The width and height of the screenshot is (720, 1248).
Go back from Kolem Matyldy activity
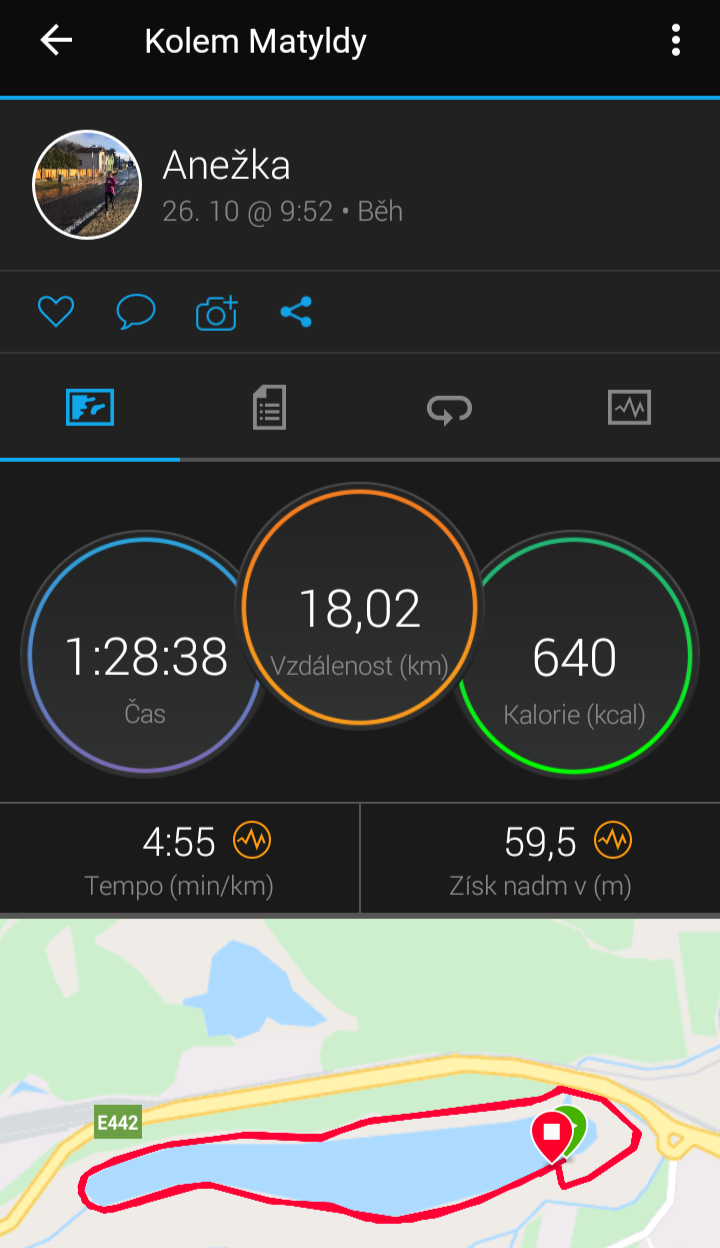tap(56, 41)
